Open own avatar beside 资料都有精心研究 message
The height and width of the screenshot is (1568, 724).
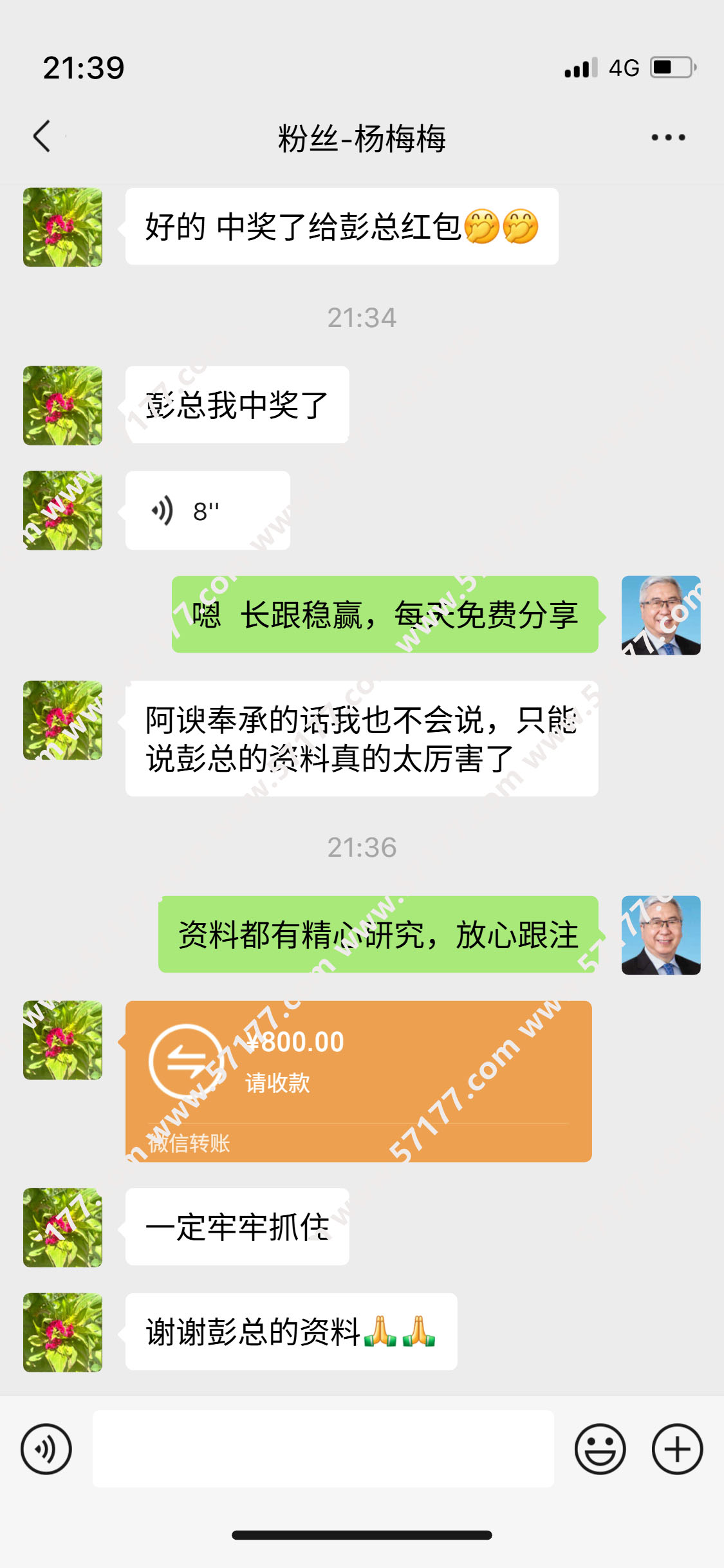point(661,935)
